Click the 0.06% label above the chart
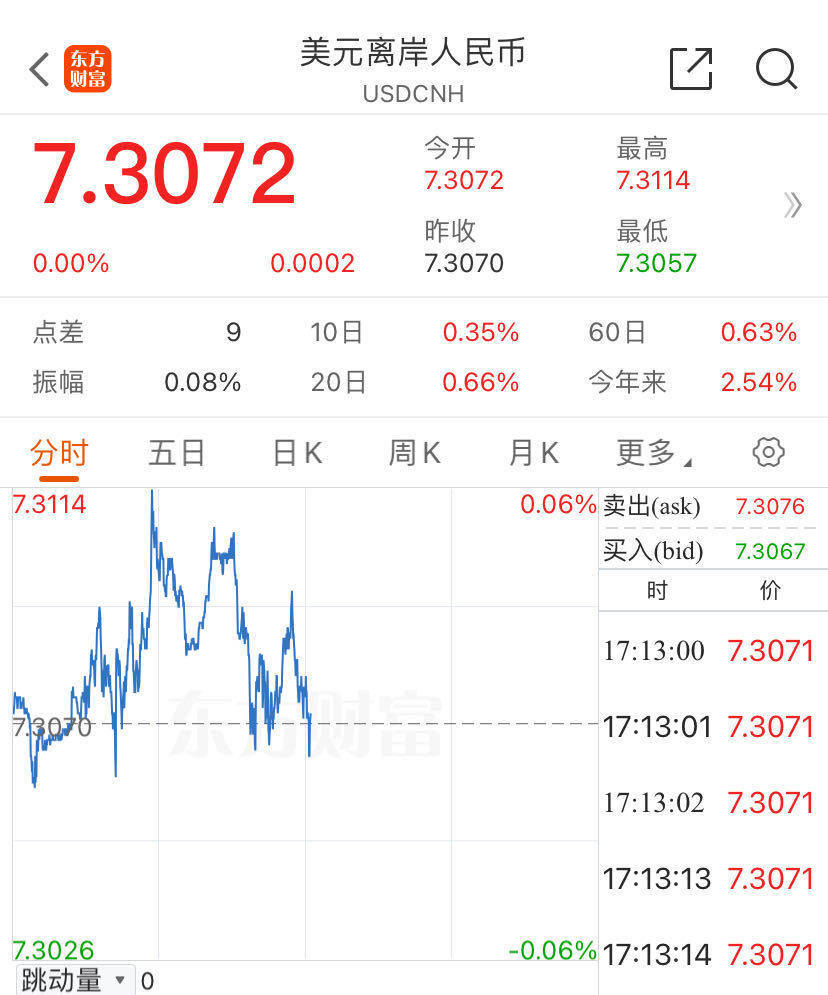This screenshot has height=995, width=828. pyautogui.click(x=556, y=504)
